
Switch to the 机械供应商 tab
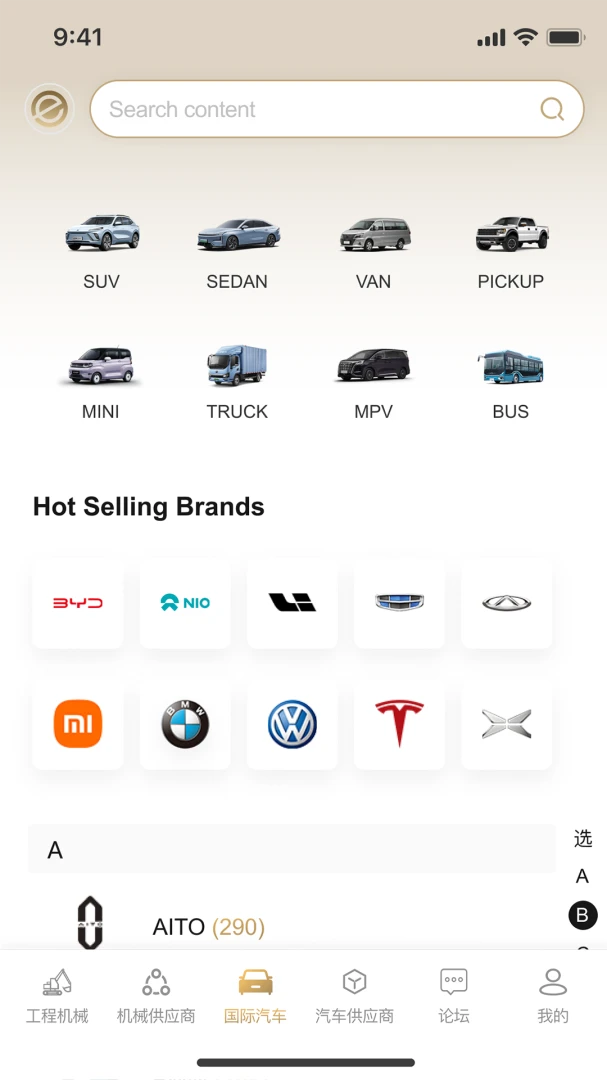point(156,996)
